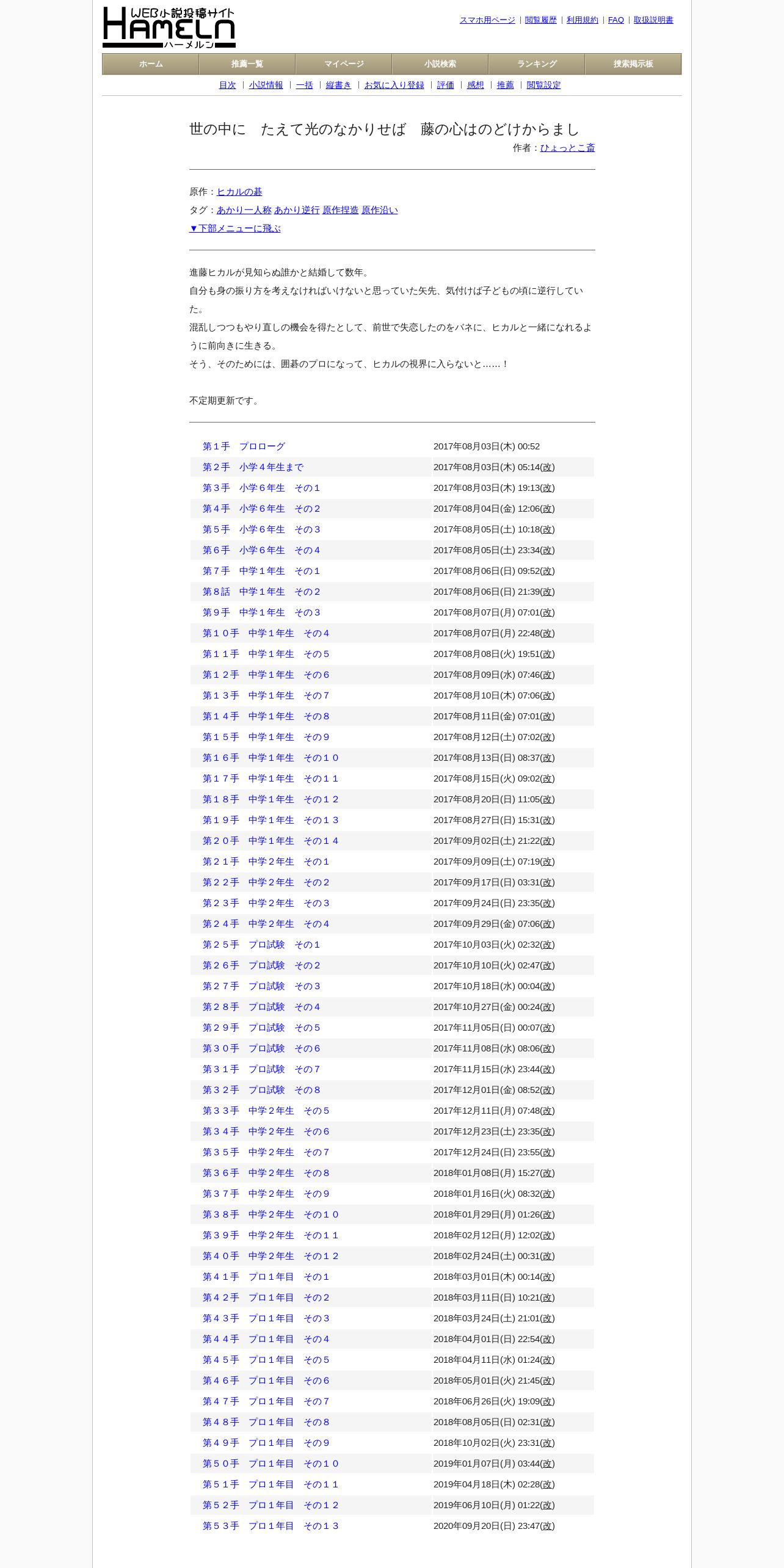Open chapter 第４１手 プロ１年目 その１

click(x=266, y=1277)
